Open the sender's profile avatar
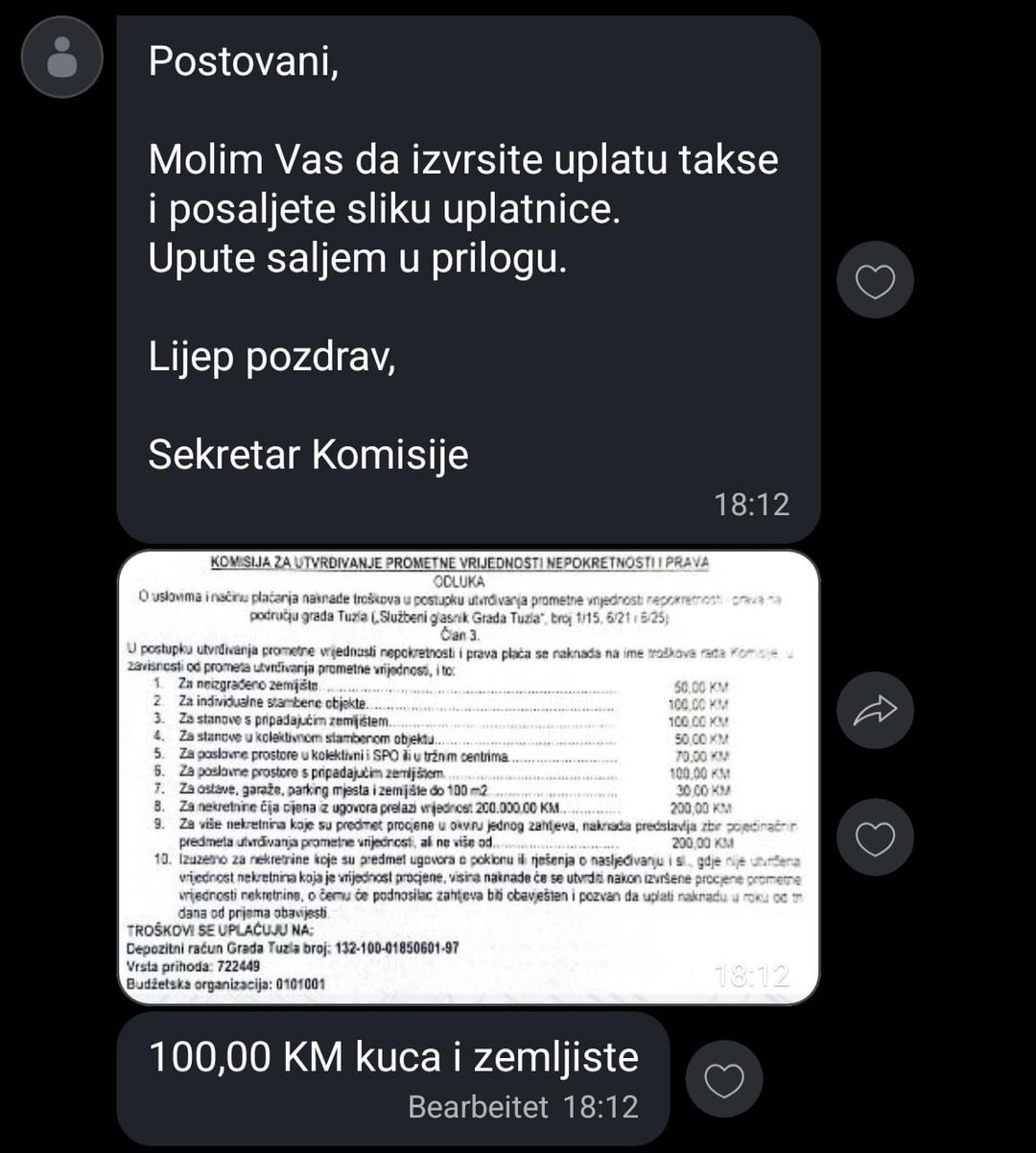Image resolution: width=1036 pixels, height=1153 pixels. click(62, 57)
